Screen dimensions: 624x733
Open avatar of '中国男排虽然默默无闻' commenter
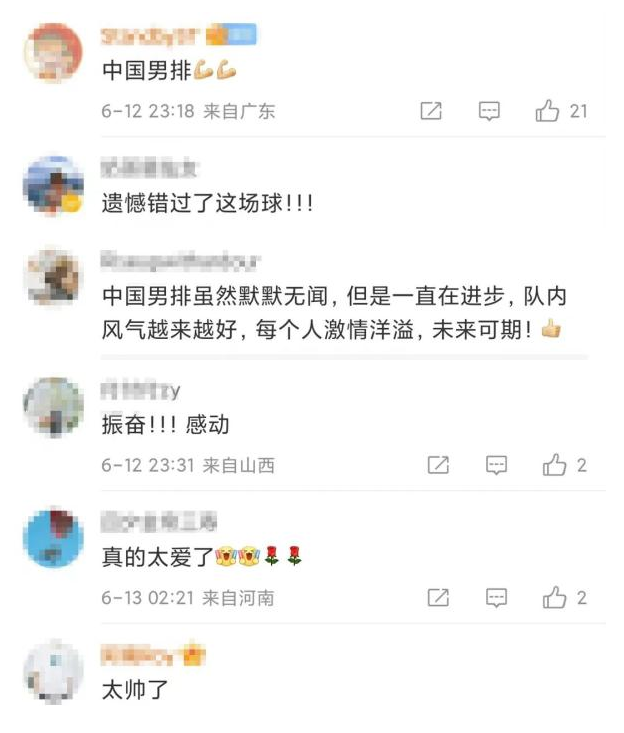point(53,278)
